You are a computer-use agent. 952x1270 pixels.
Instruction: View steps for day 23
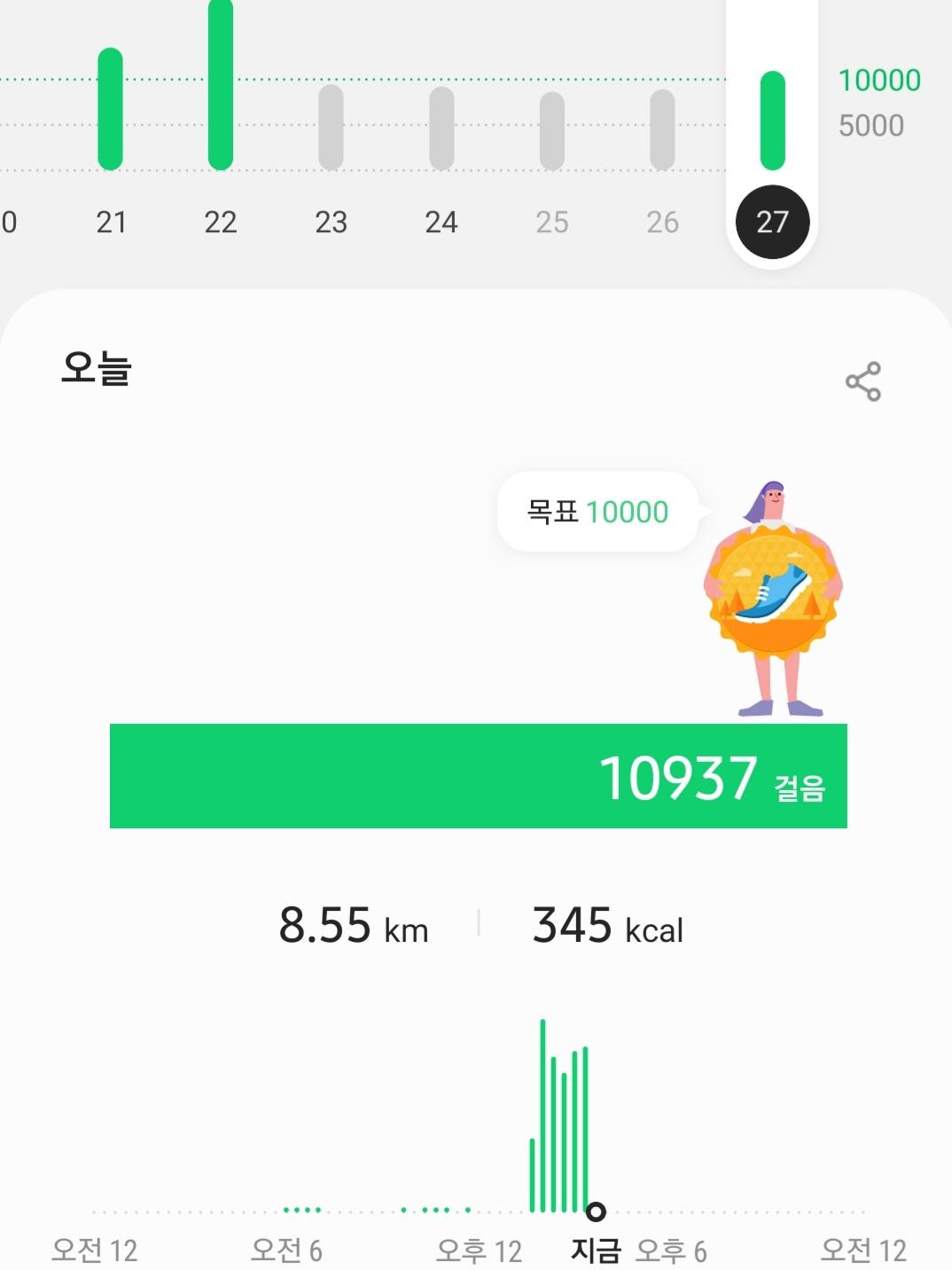pos(331,221)
